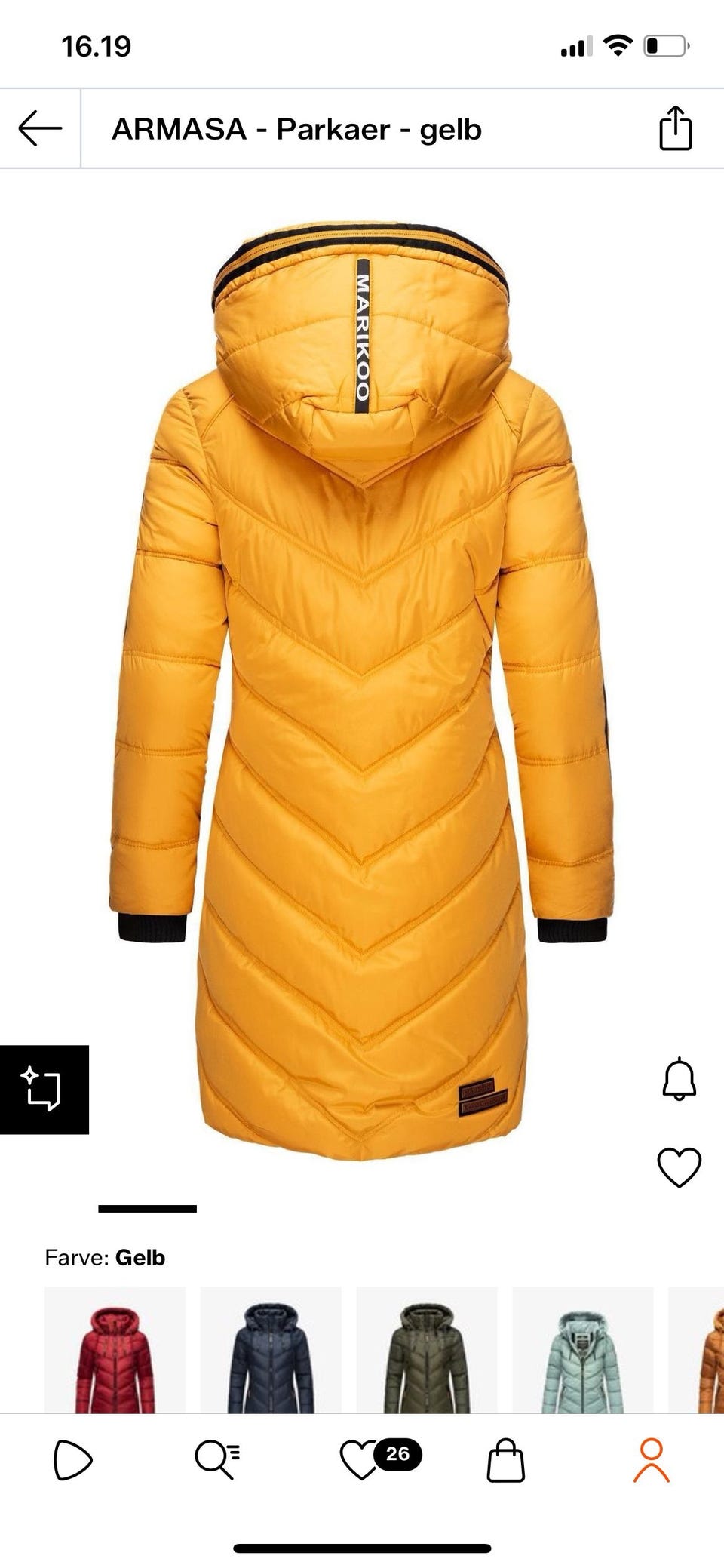Go back using the arrow icon
This screenshot has height=1568, width=724.
point(40,128)
